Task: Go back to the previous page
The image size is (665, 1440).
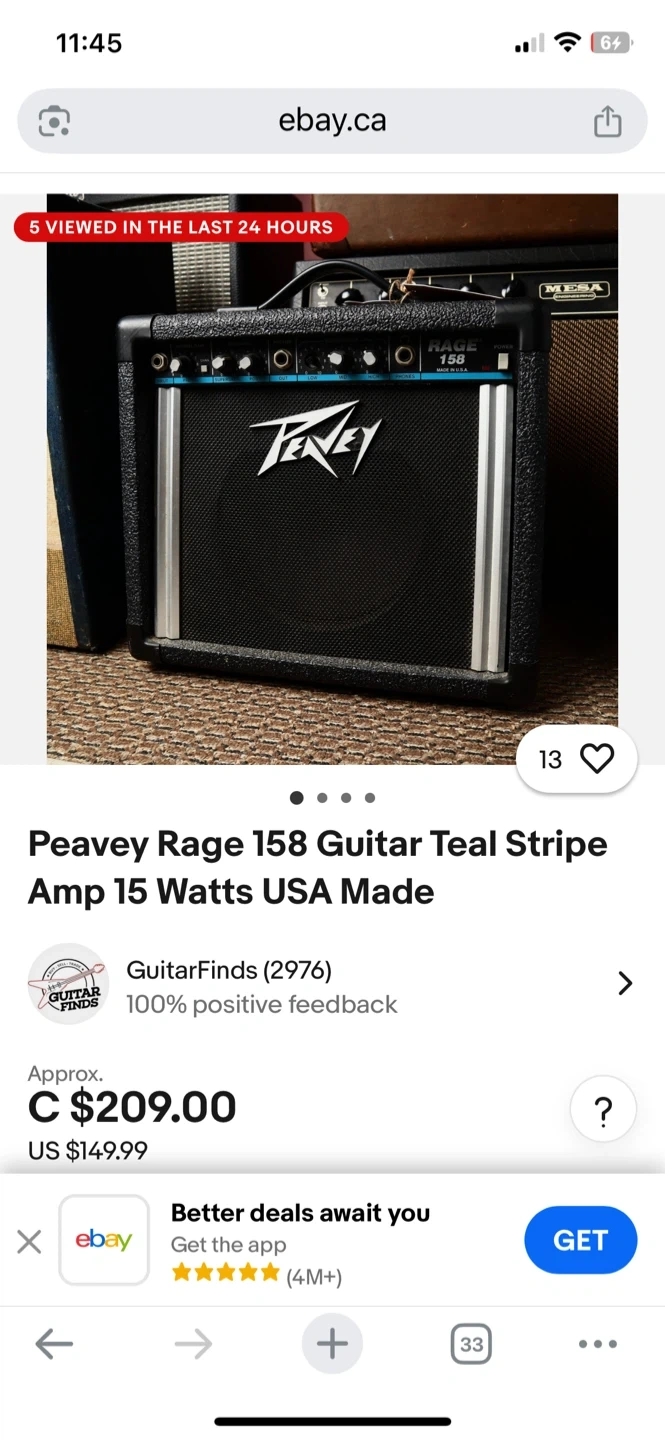Action: coord(54,1344)
